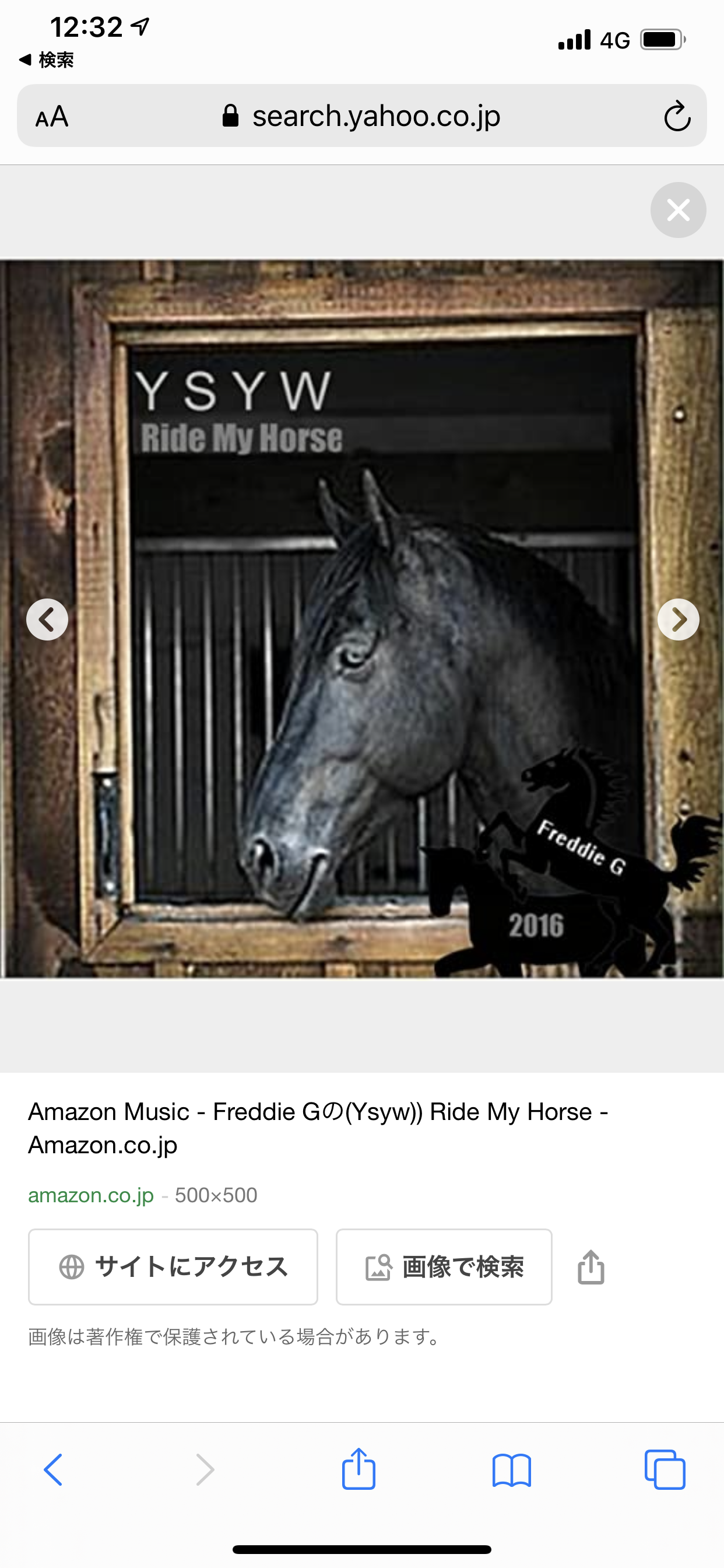
Task: Go back with Safari's back arrow
Action: tap(53, 1469)
